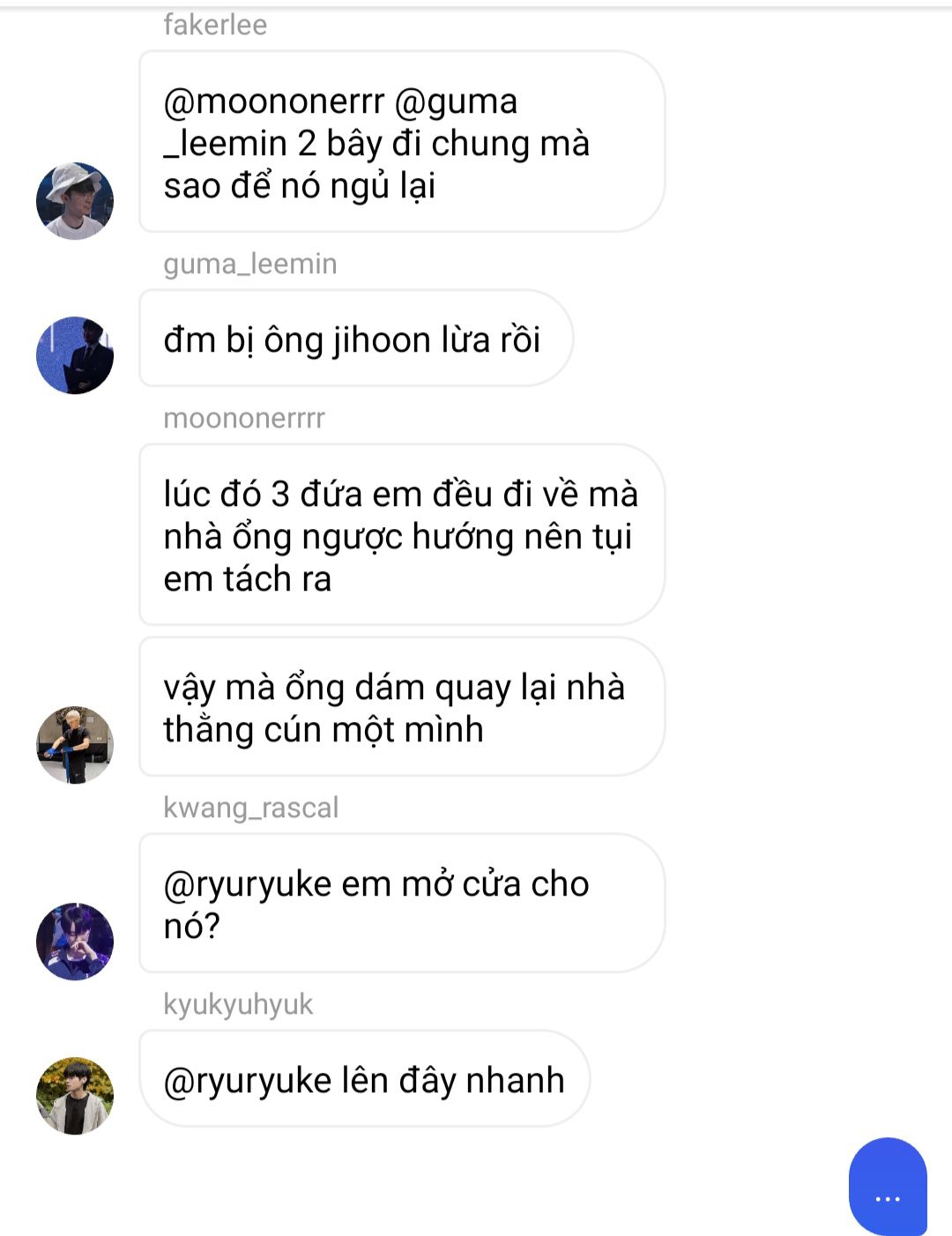Viewport: 952px width, 1236px height.
Task: Open kwang_rascal's profile picture
Action: tap(75, 942)
